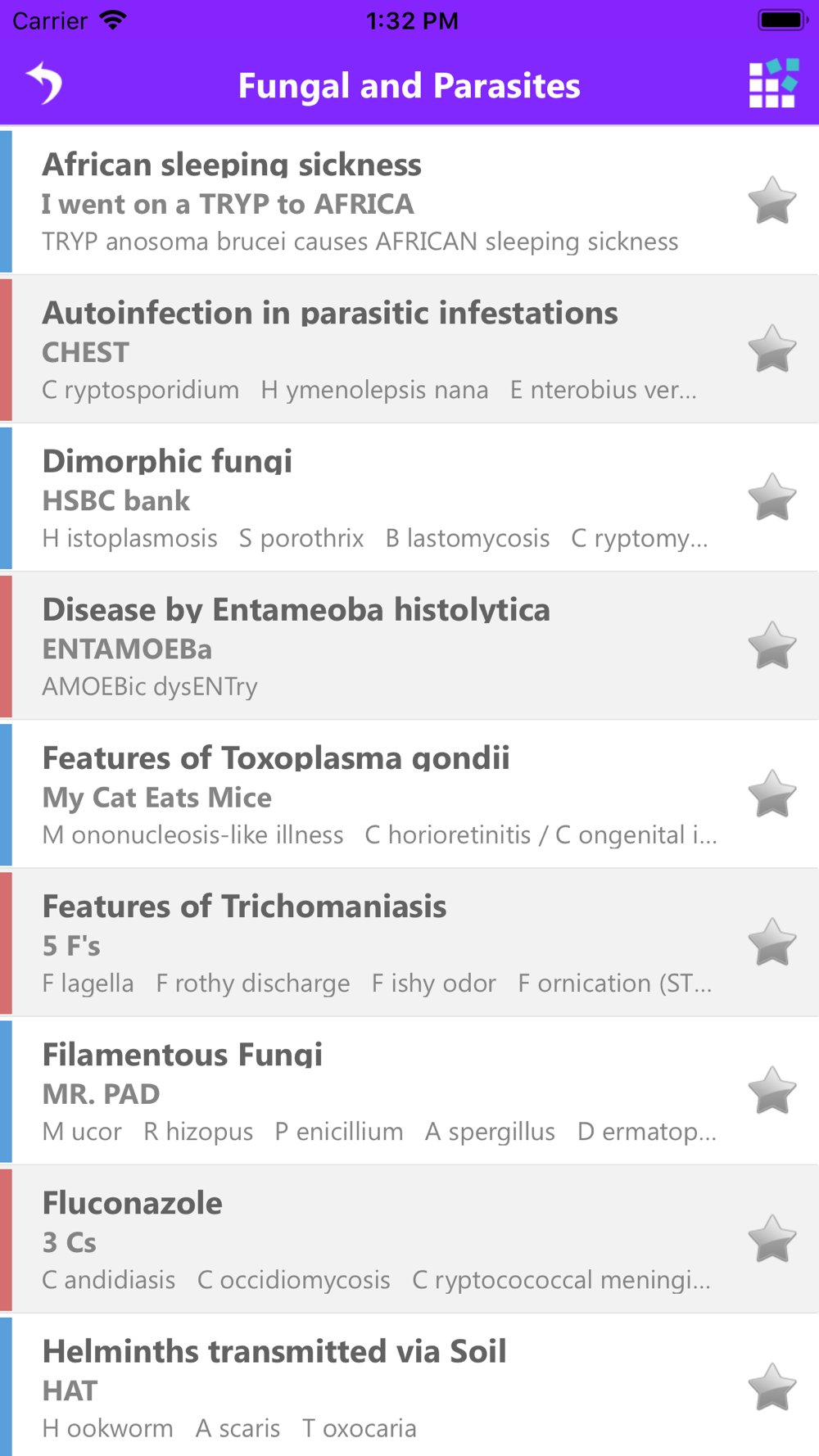Image resolution: width=819 pixels, height=1456 pixels.
Task: Mark Dimorphic fungi as favorite
Action: tap(772, 497)
